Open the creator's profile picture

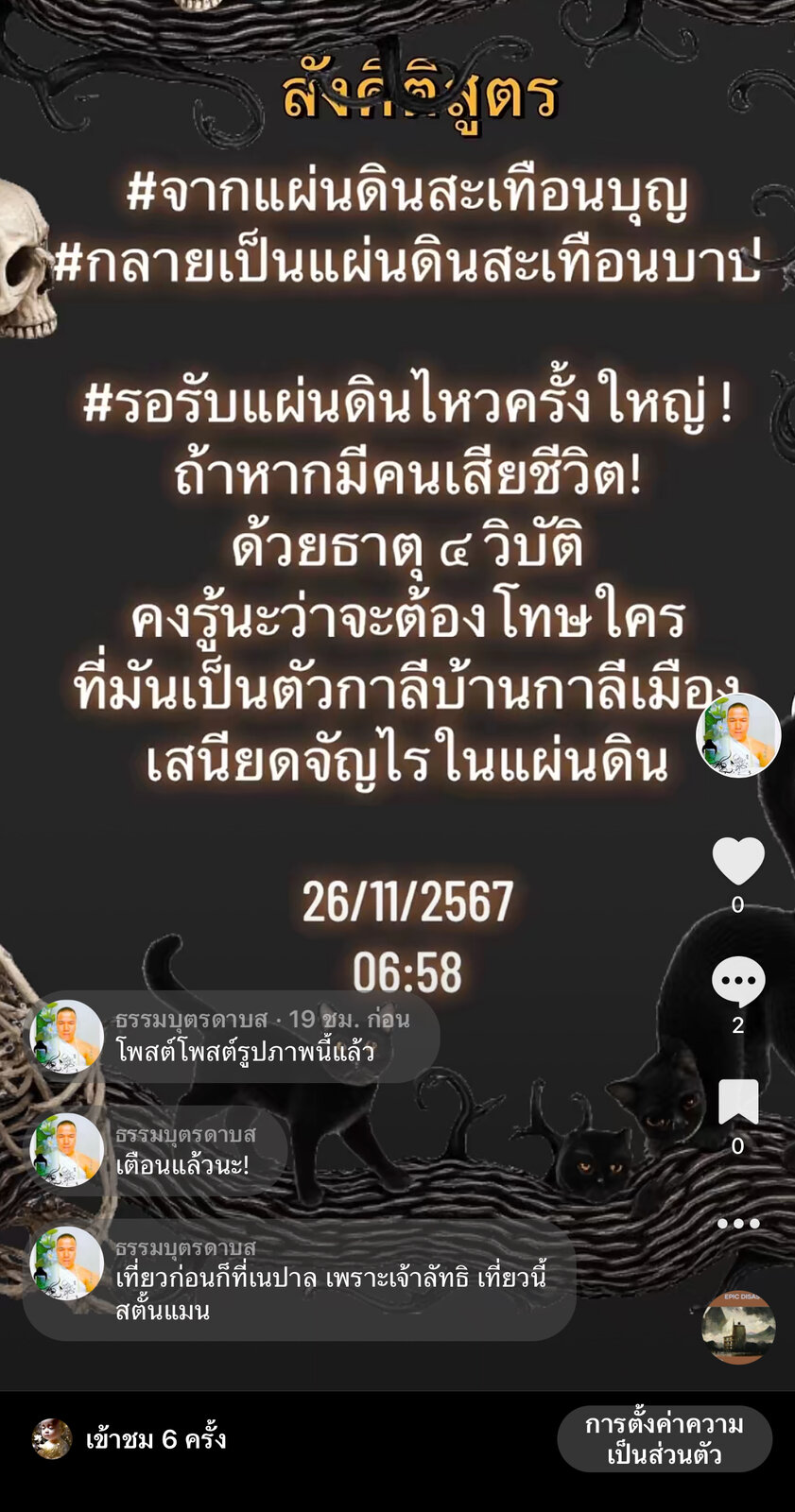738,735
